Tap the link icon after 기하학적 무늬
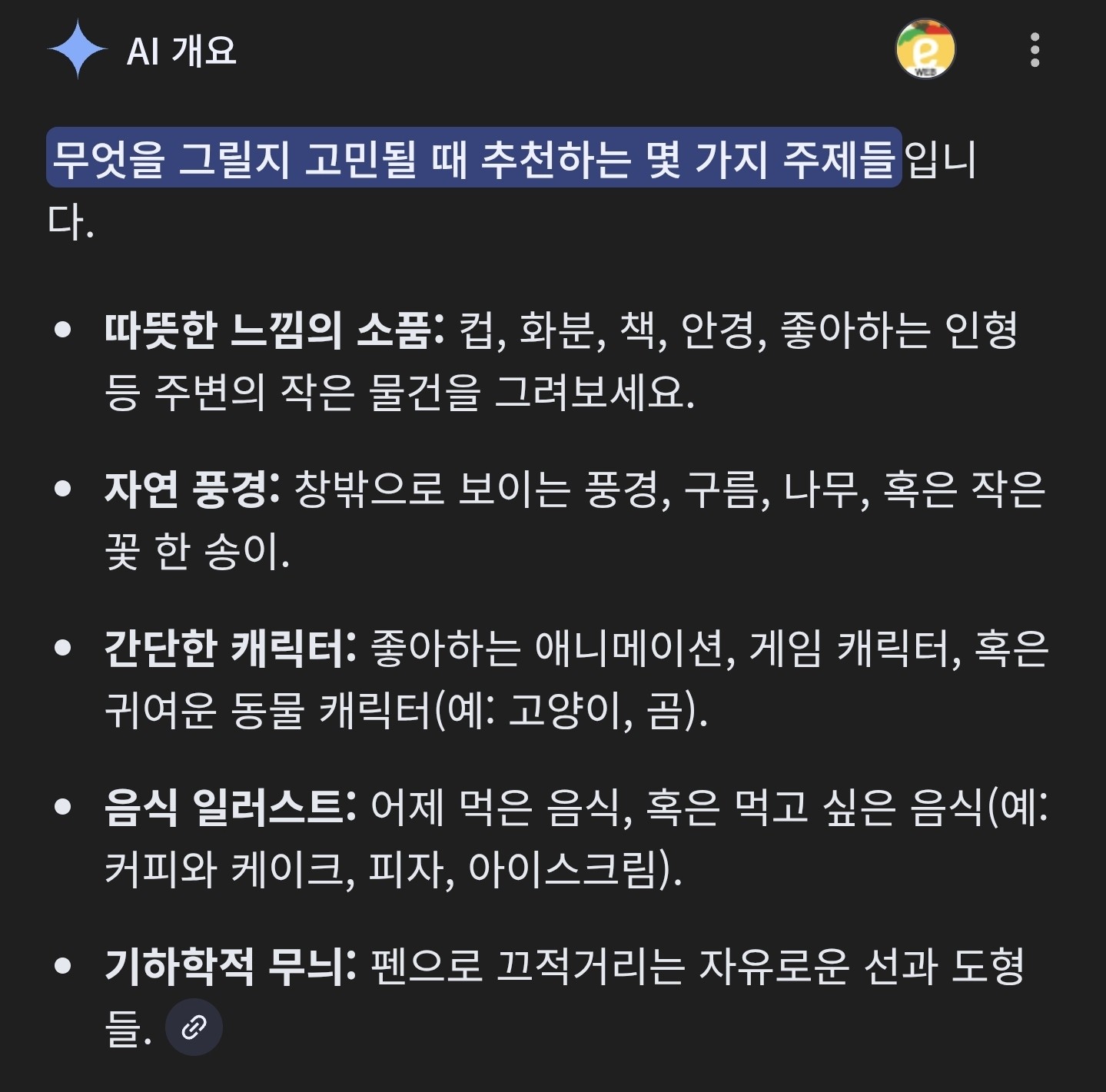Image resolution: width=1106 pixels, height=1092 pixels. (x=194, y=1027)
